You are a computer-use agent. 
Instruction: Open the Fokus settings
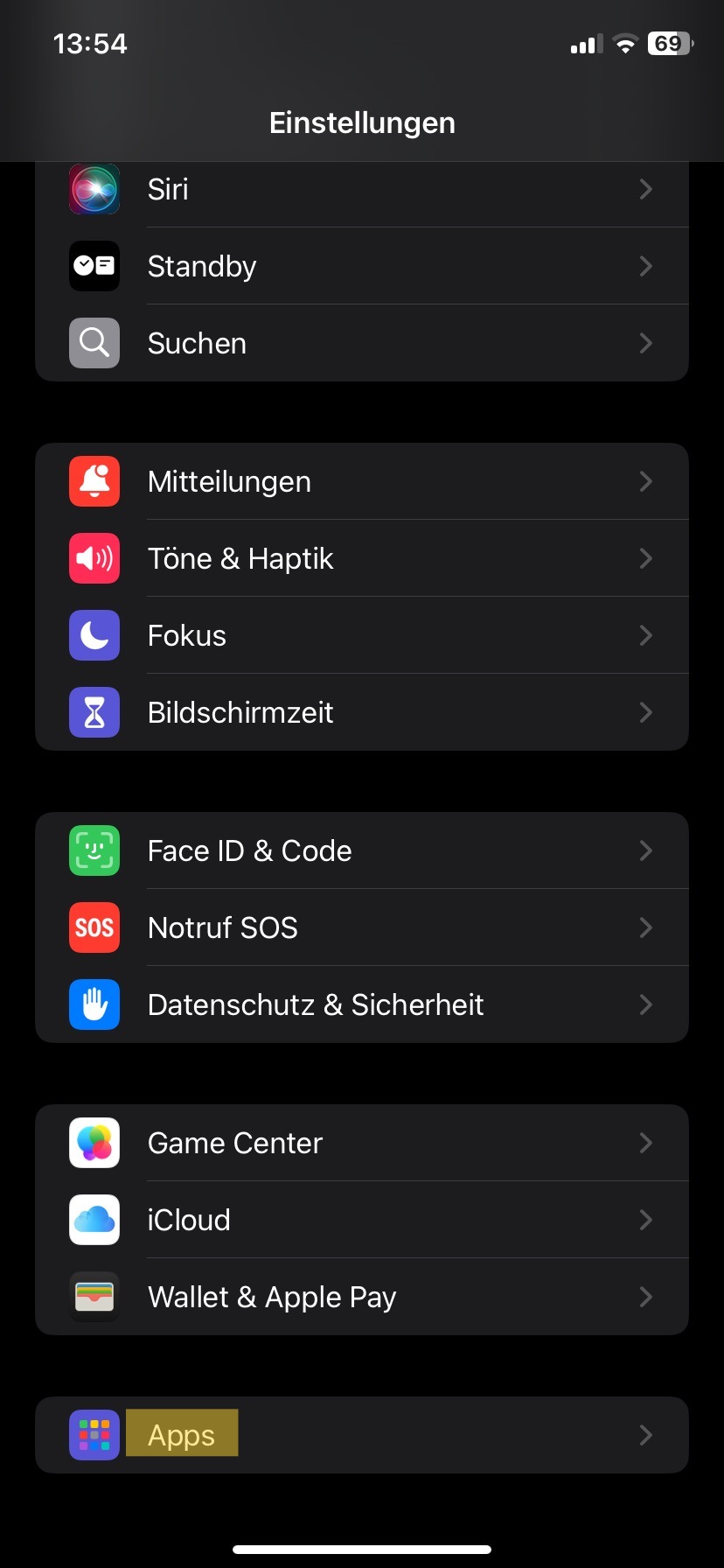tap(361, 635)
